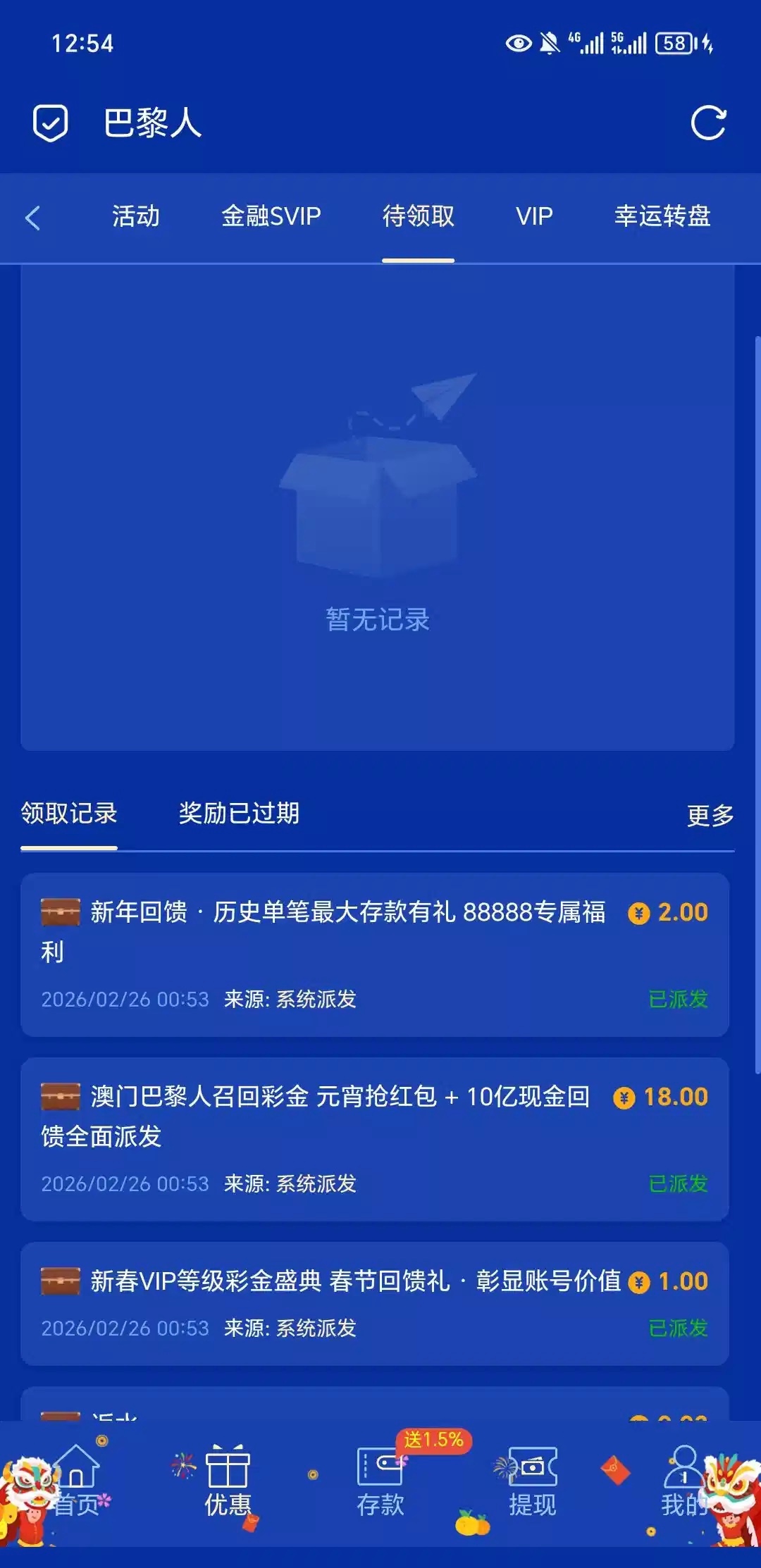Viewport: 761px width, 1568px height.
Task: Go to the 首页 home tab
Action: pos(76,1481)
